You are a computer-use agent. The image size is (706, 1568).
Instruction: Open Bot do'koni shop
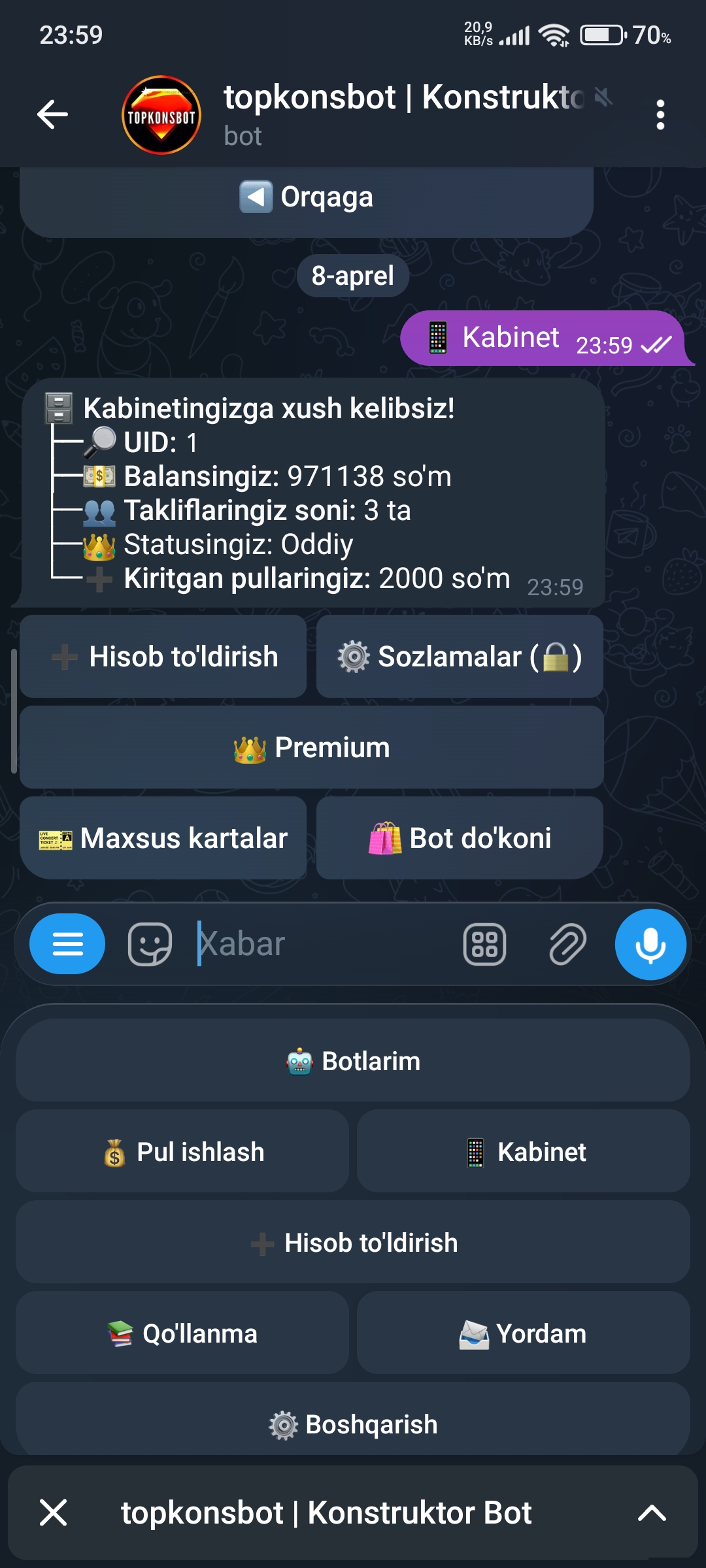point(460,838)
